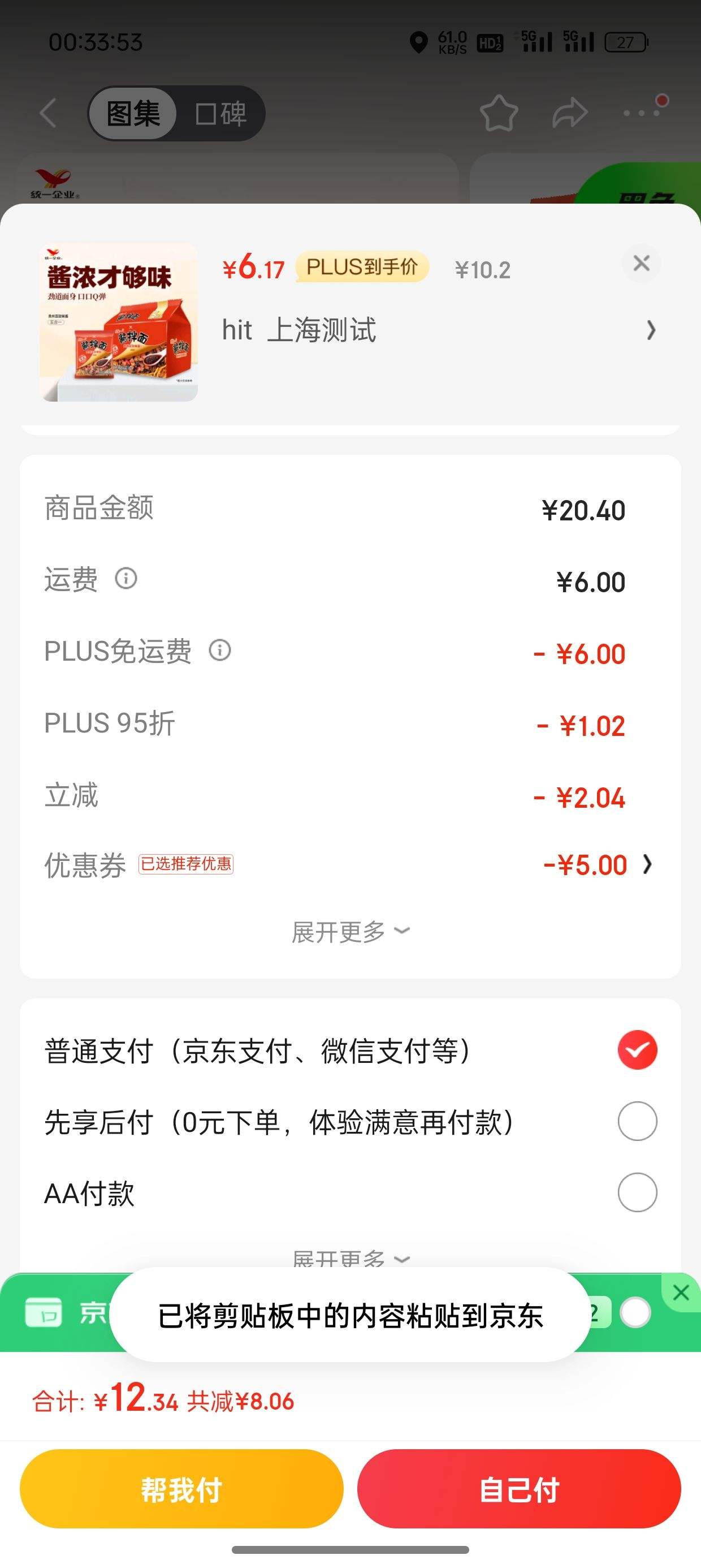Toggle the switch on the green banner
Screen dimensions: 701x1568
click(x=635, y=1313)
